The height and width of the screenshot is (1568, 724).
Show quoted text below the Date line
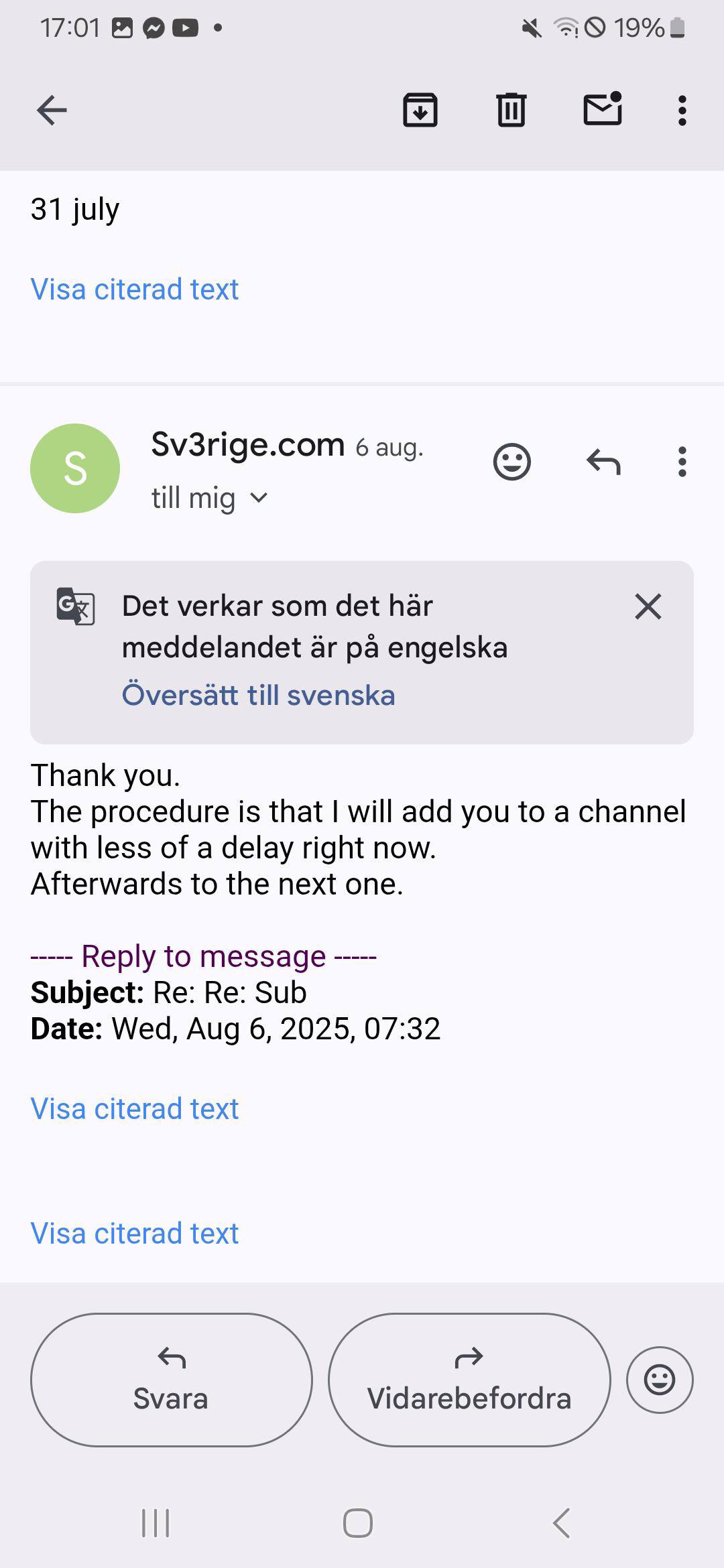tap(135, 1109)
